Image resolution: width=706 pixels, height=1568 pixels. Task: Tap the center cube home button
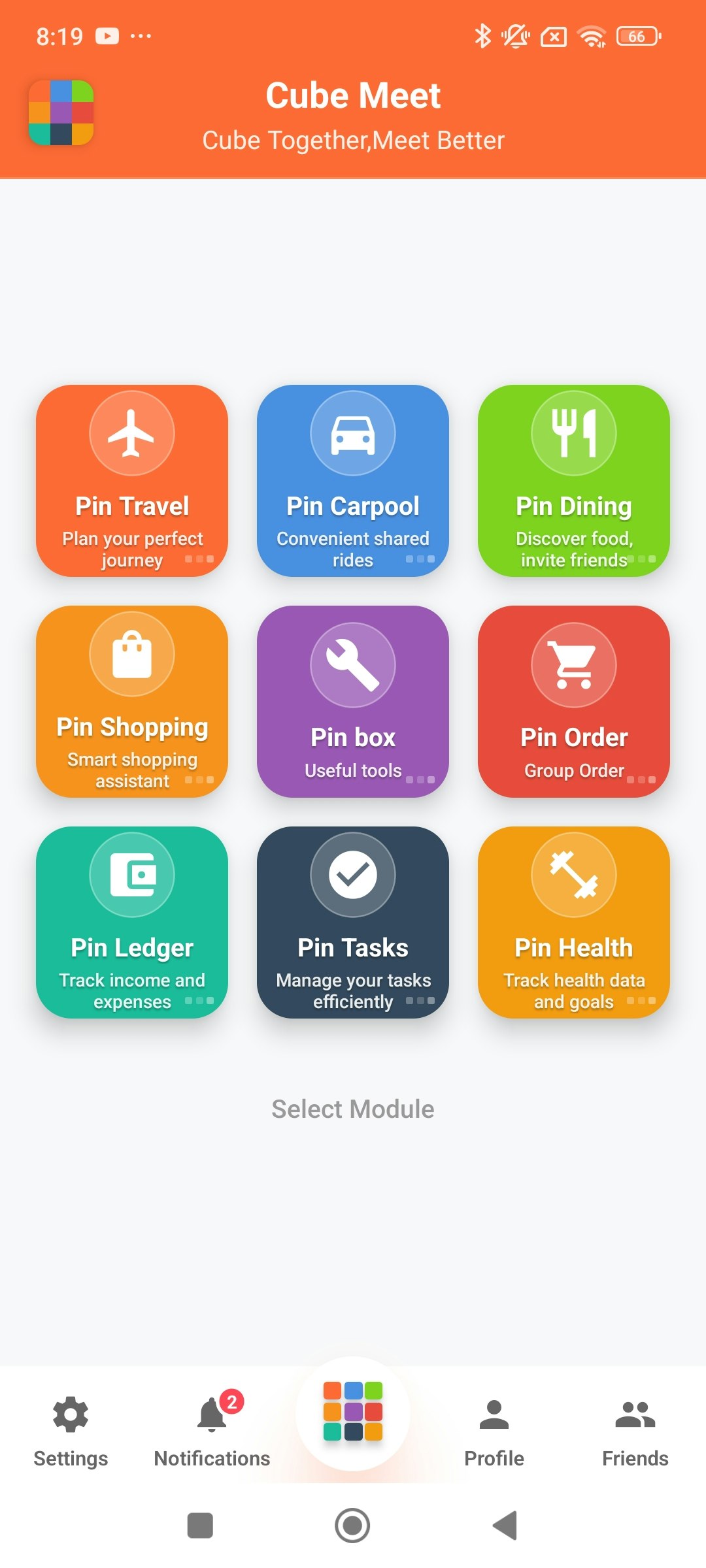353,1413
